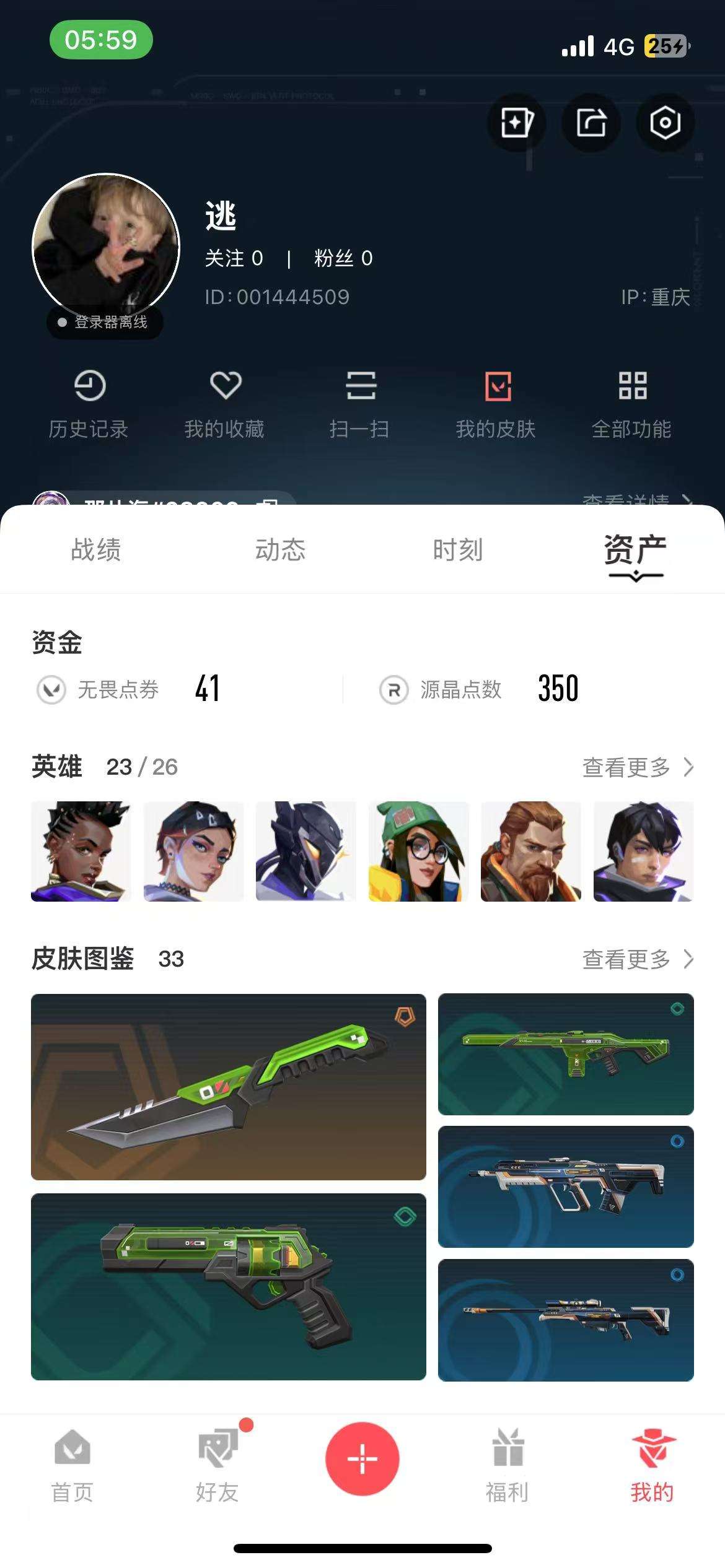The height and width of the screenshot is (1568, 725).
Task: Open 全部功能 all functions
Action: click(632, 404)
